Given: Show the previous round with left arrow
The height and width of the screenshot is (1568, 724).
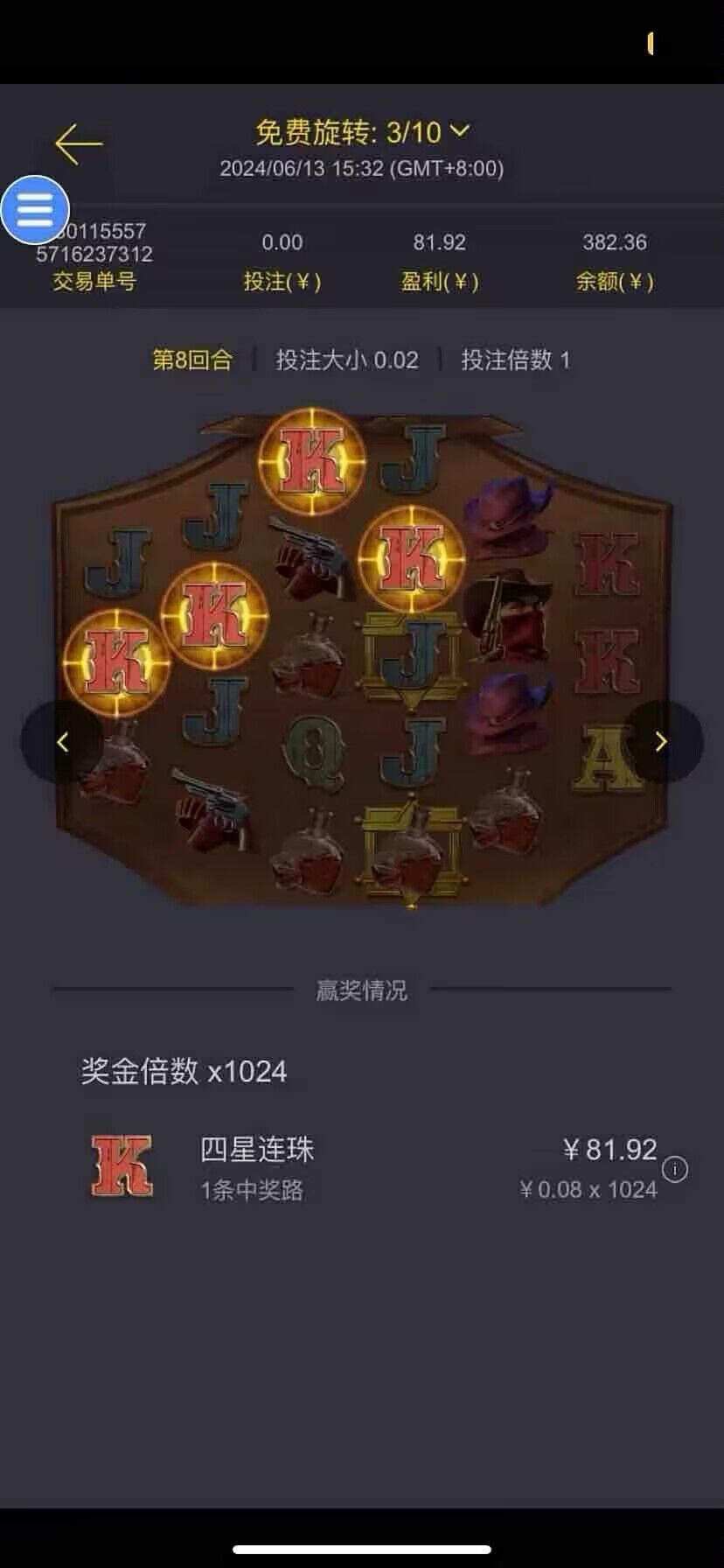Looking at the screenshot, I should coord(61,742).
